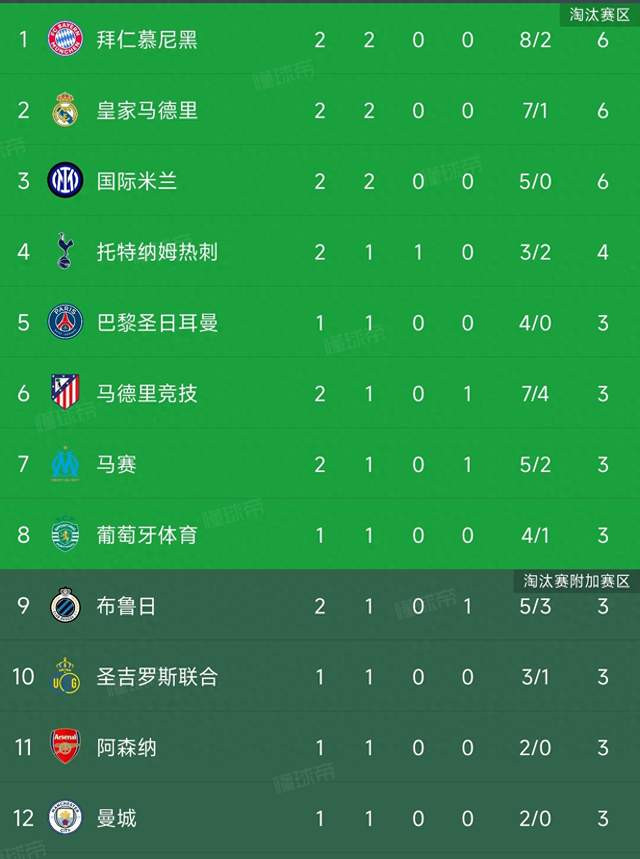Open the 巴黎圣日耳曼 row
640x859 pixels.
coord(157,323)
